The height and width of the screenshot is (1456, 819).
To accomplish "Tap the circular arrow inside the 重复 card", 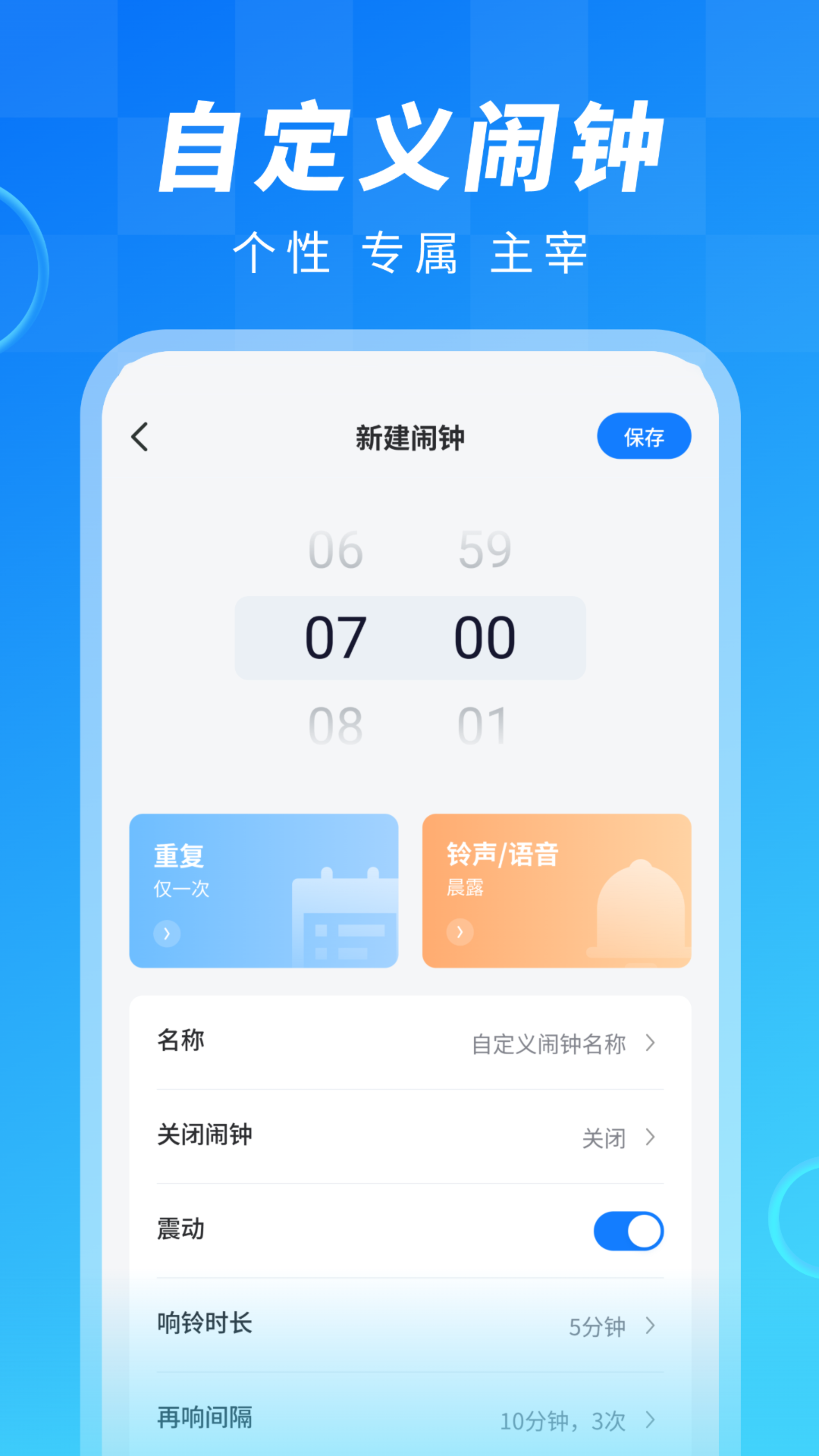I will pyautogui.click(x=167, y=934).
